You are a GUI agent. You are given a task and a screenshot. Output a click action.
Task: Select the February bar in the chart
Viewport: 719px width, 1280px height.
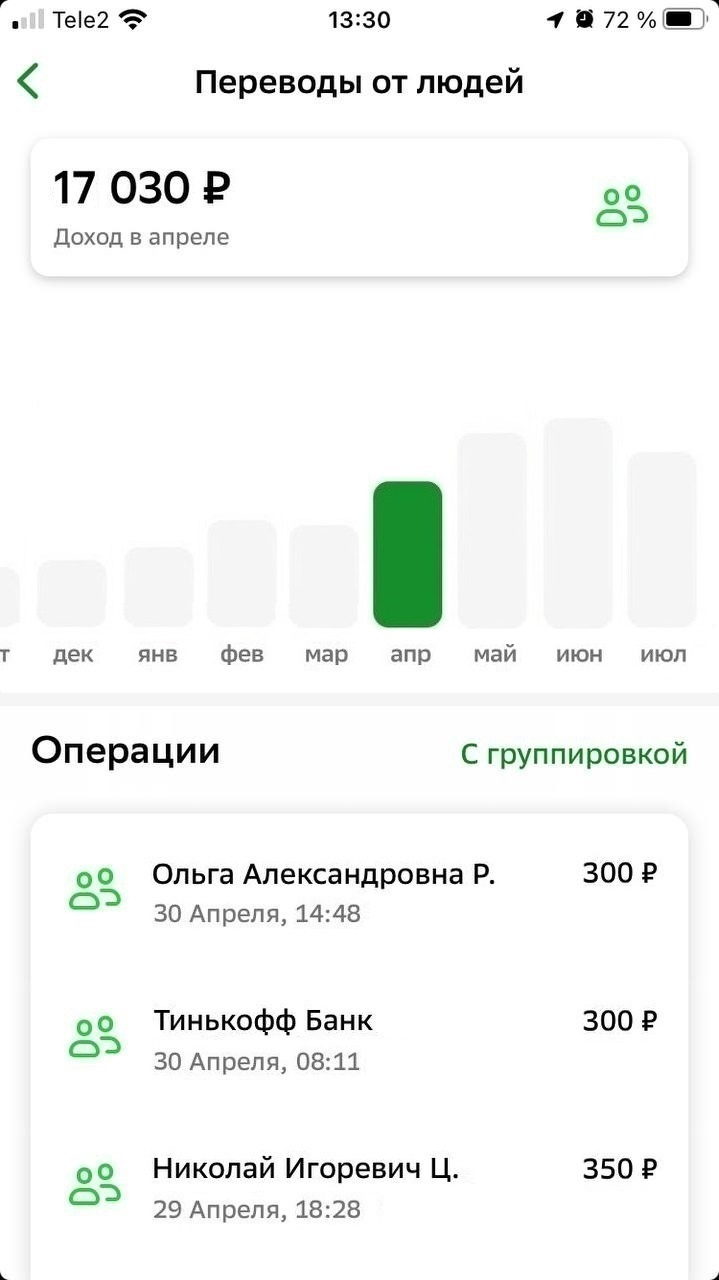coord(242,574)
